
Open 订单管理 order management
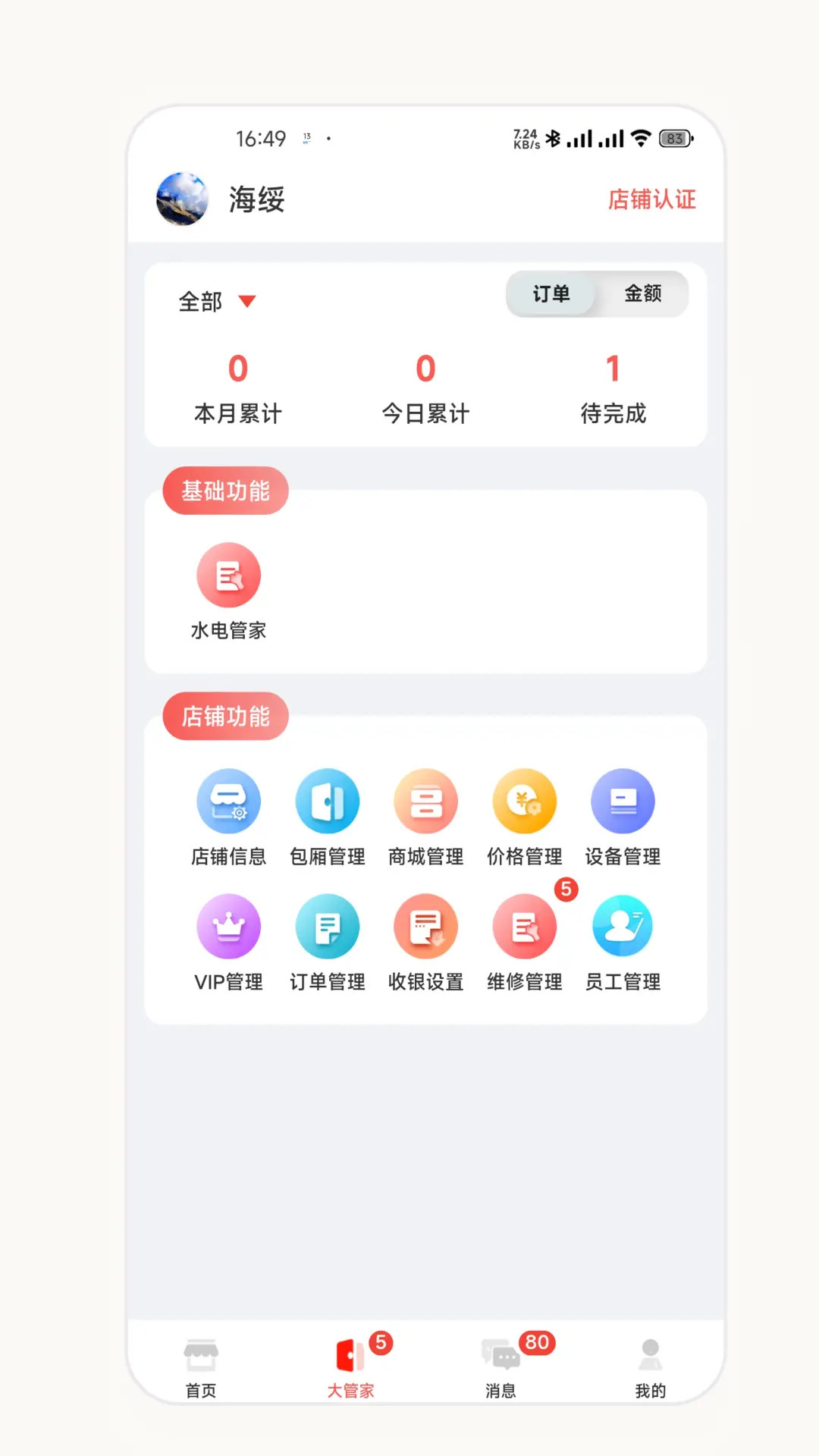coord(328,926)
